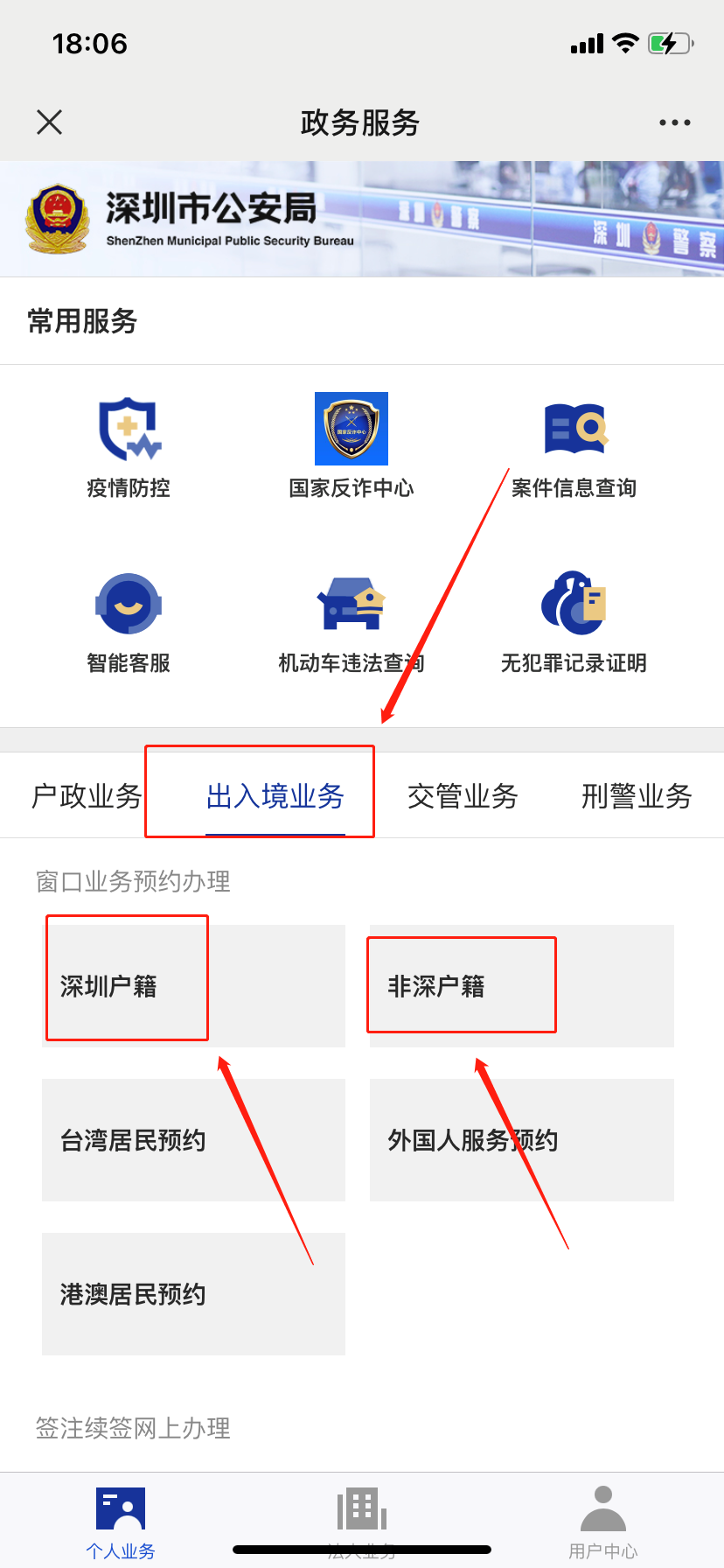Switch to the 刑警业务 tab
724x1568 pixels.
637,796
